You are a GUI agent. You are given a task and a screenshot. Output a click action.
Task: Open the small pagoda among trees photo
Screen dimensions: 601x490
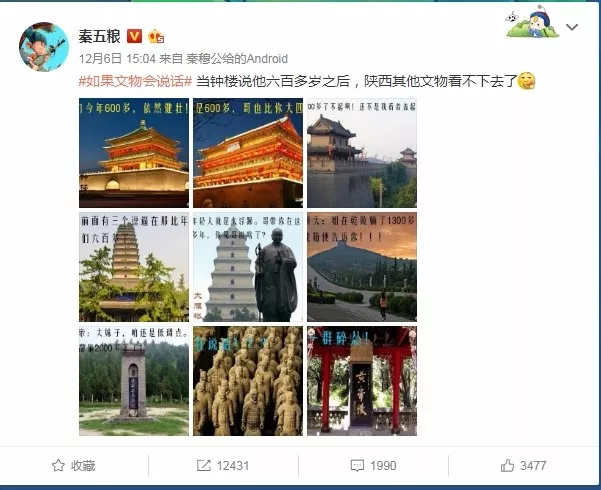(x=133, y=267)
